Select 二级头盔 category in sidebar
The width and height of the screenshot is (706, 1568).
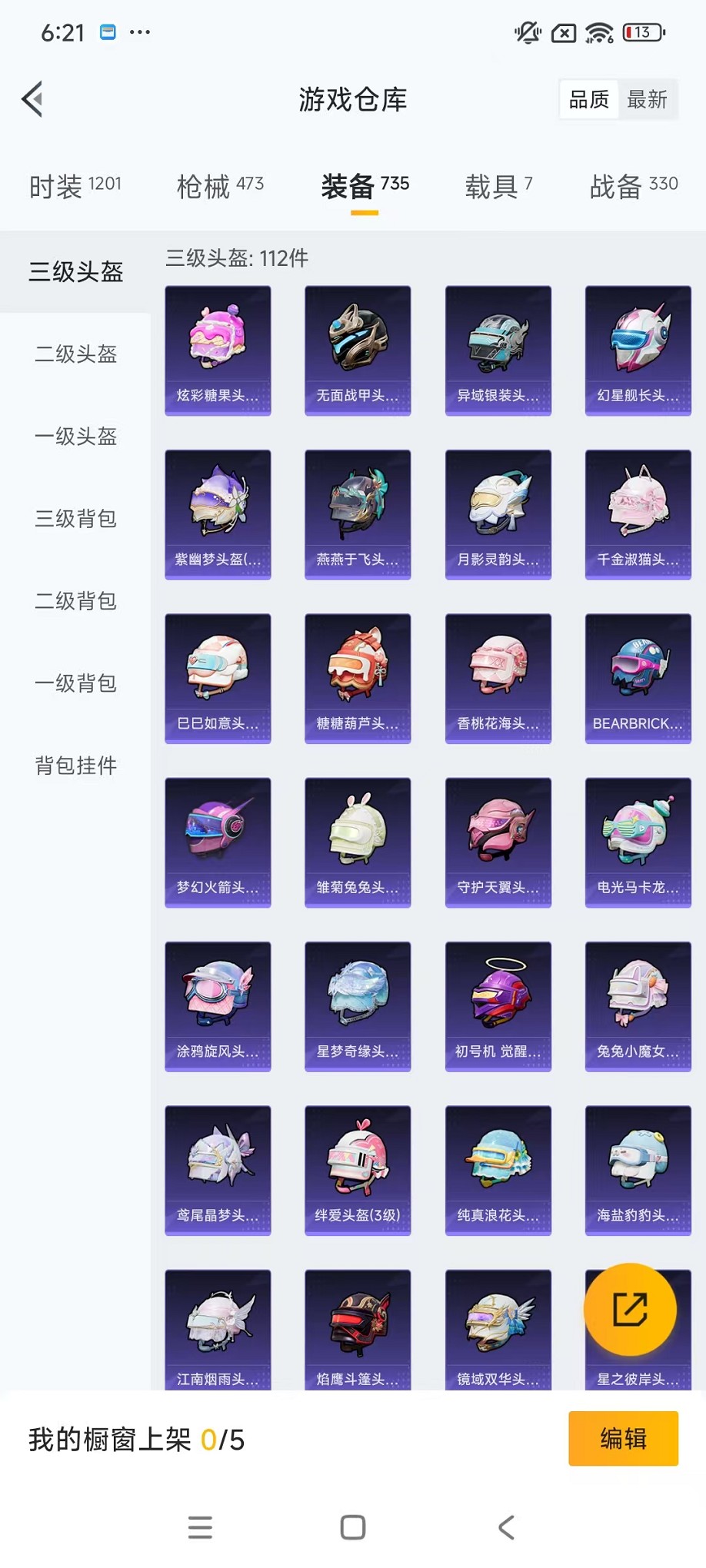click(x=74, y=354)
